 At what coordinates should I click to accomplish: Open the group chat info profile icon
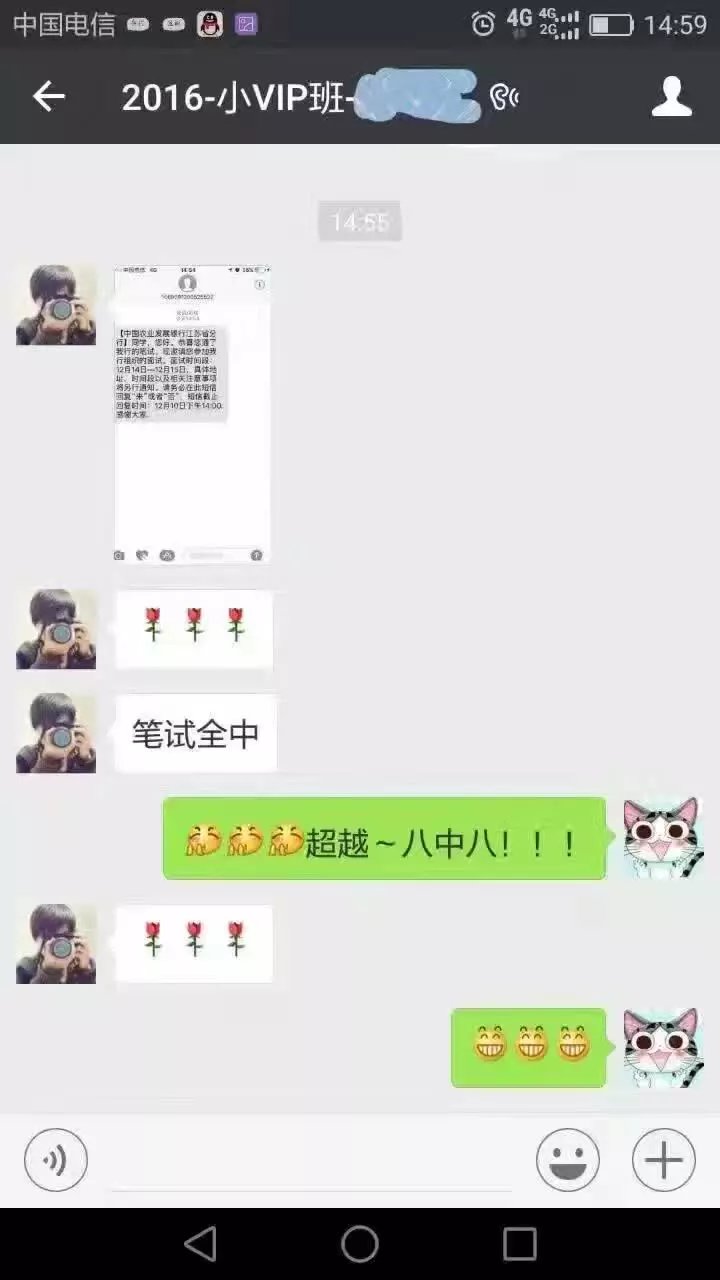[671, 97]
